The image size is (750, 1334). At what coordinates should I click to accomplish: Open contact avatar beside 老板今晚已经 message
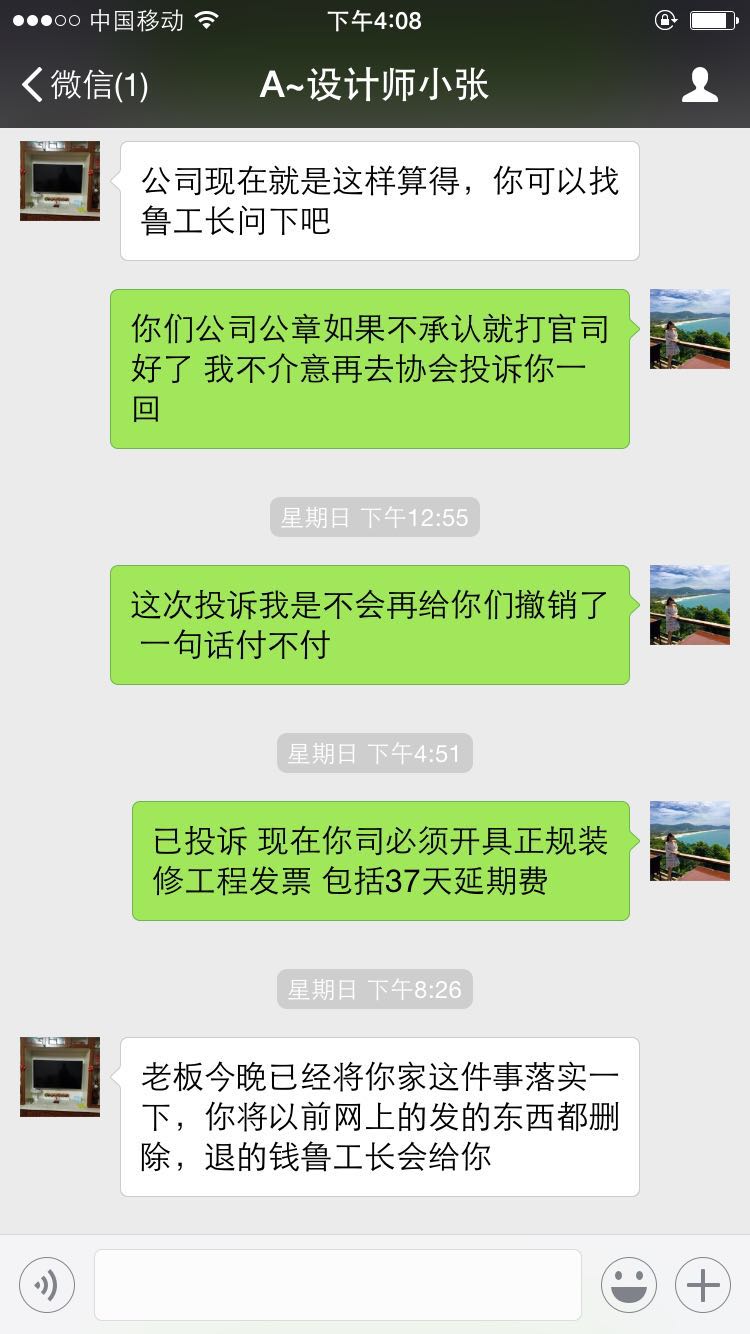pos(60,1077)
